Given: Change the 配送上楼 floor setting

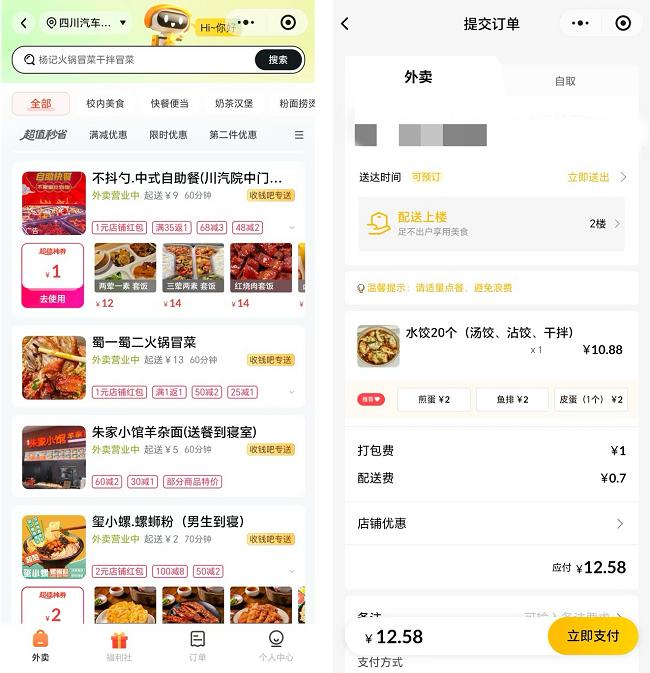Looking at the screenshot, I should [604, 224].
